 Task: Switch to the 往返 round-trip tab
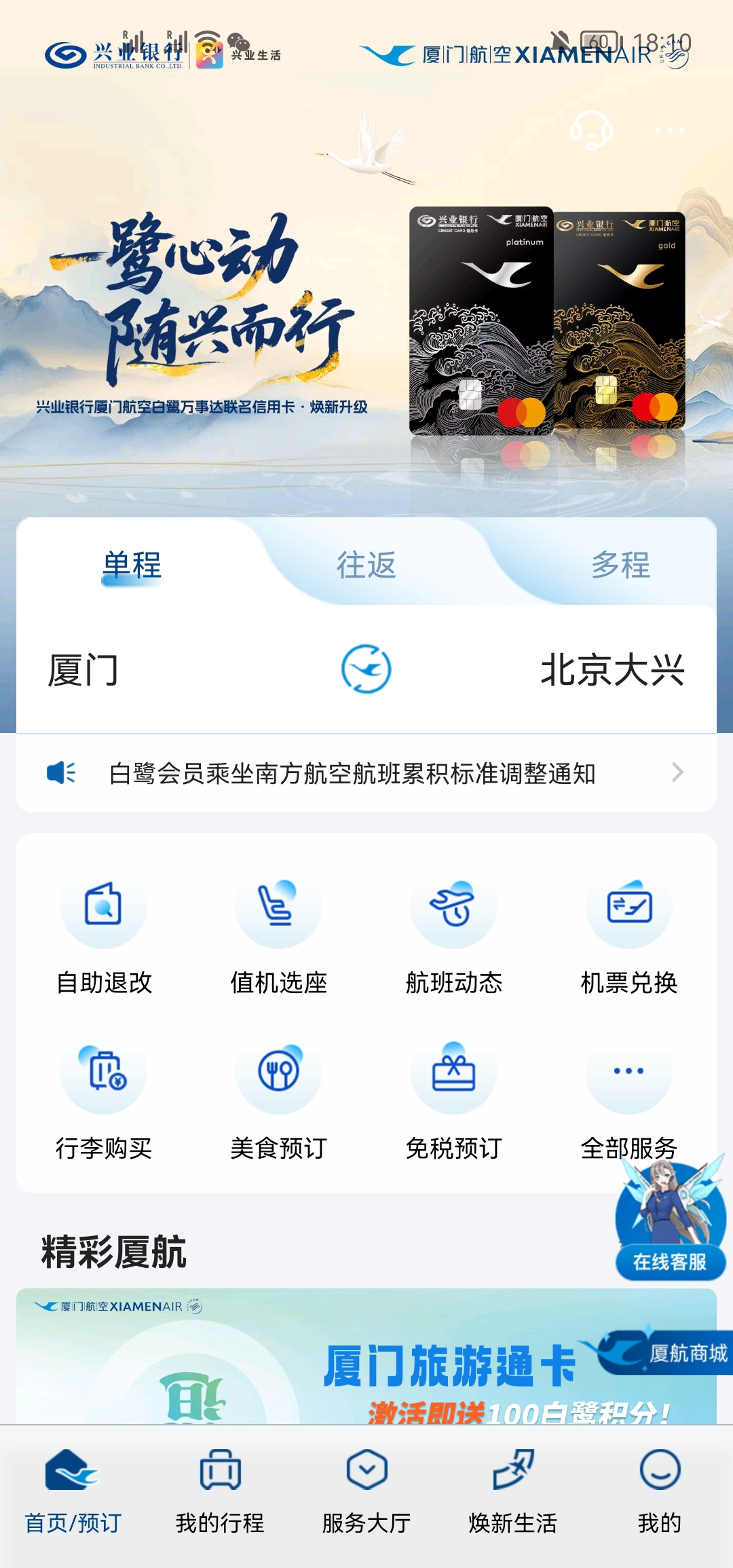click(366, 565)
